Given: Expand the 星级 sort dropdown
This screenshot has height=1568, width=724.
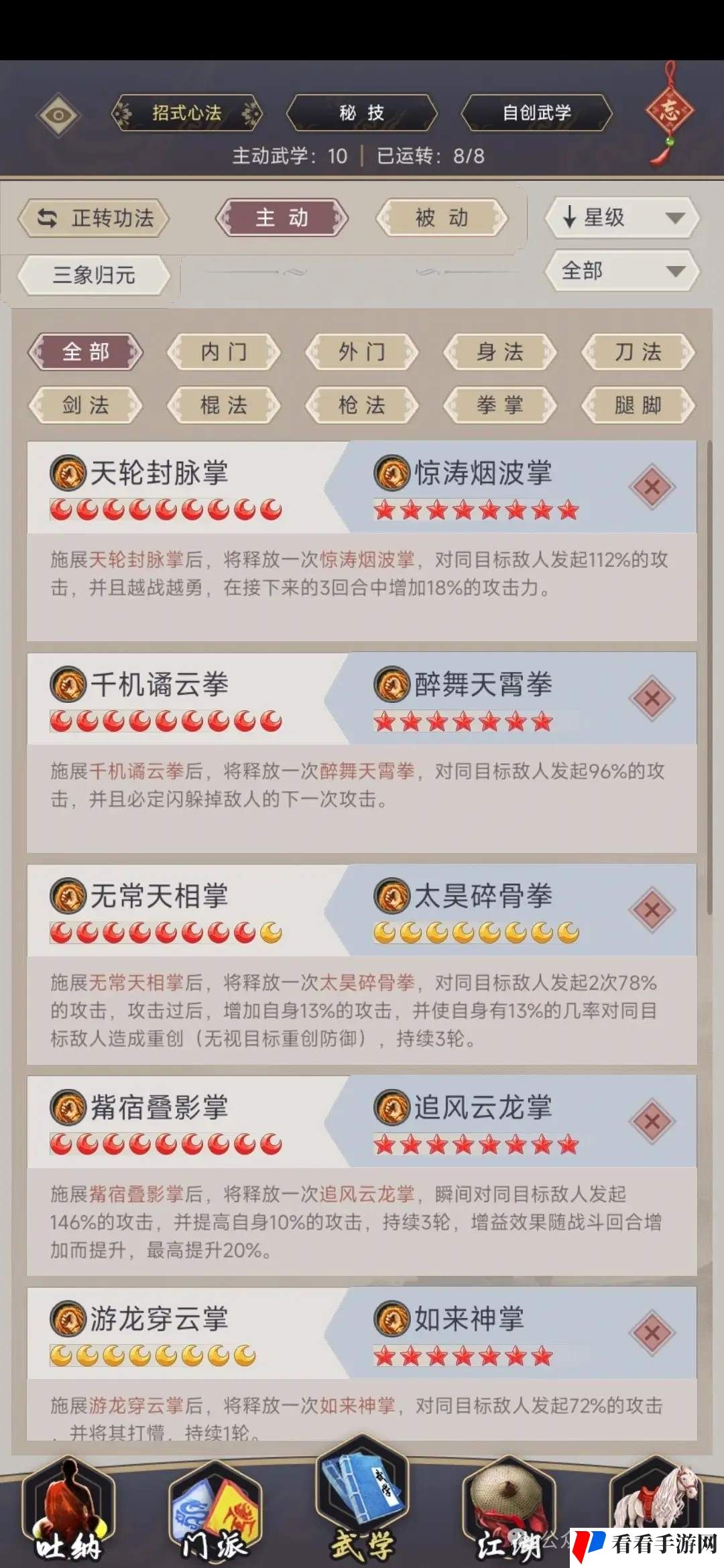Looking at the screenshot, I should point(622,218).
